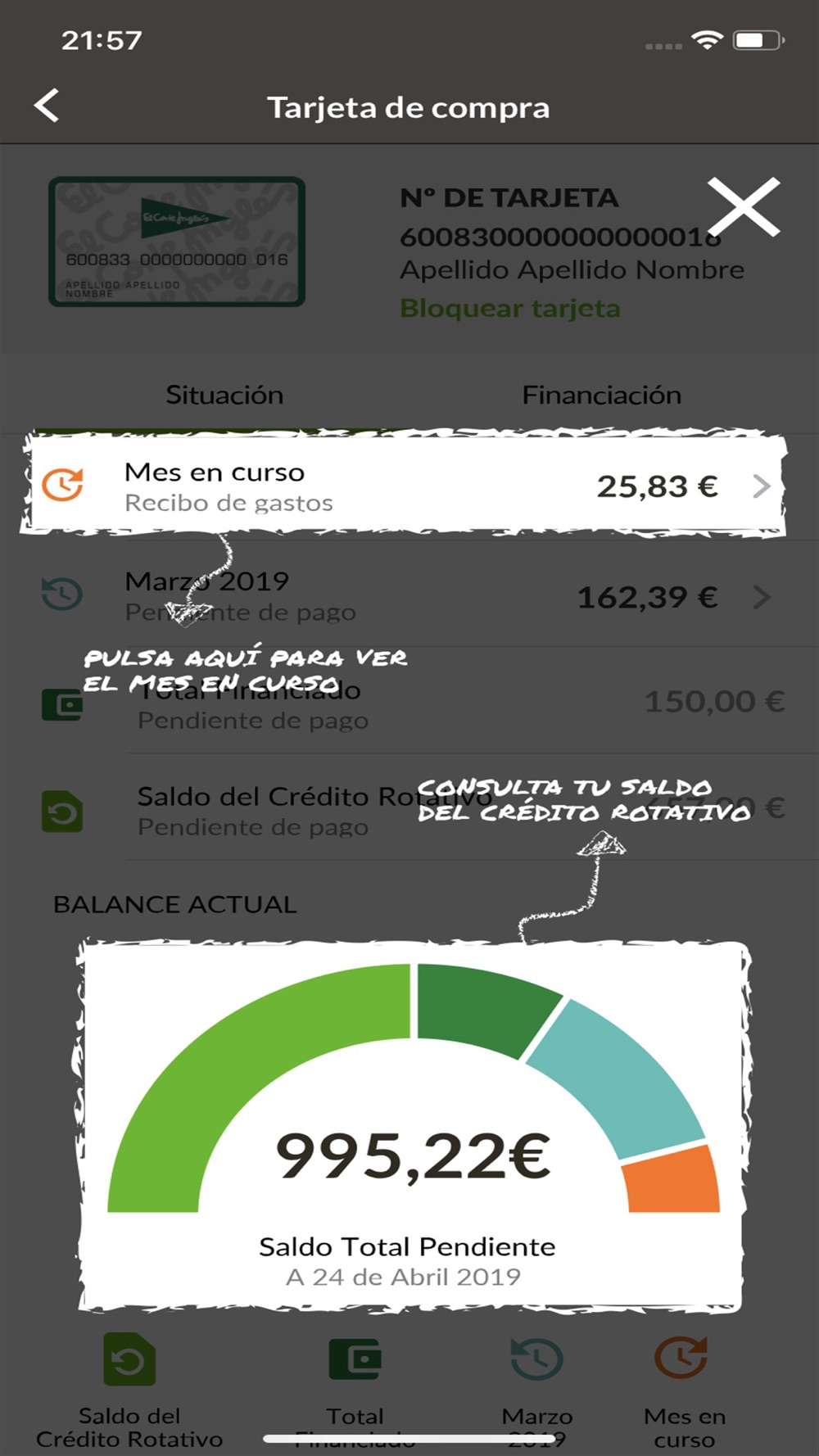Viewport: 819px width, 1456px height.
Task: Close the tutorial overlay
Action: coord(744,207)
